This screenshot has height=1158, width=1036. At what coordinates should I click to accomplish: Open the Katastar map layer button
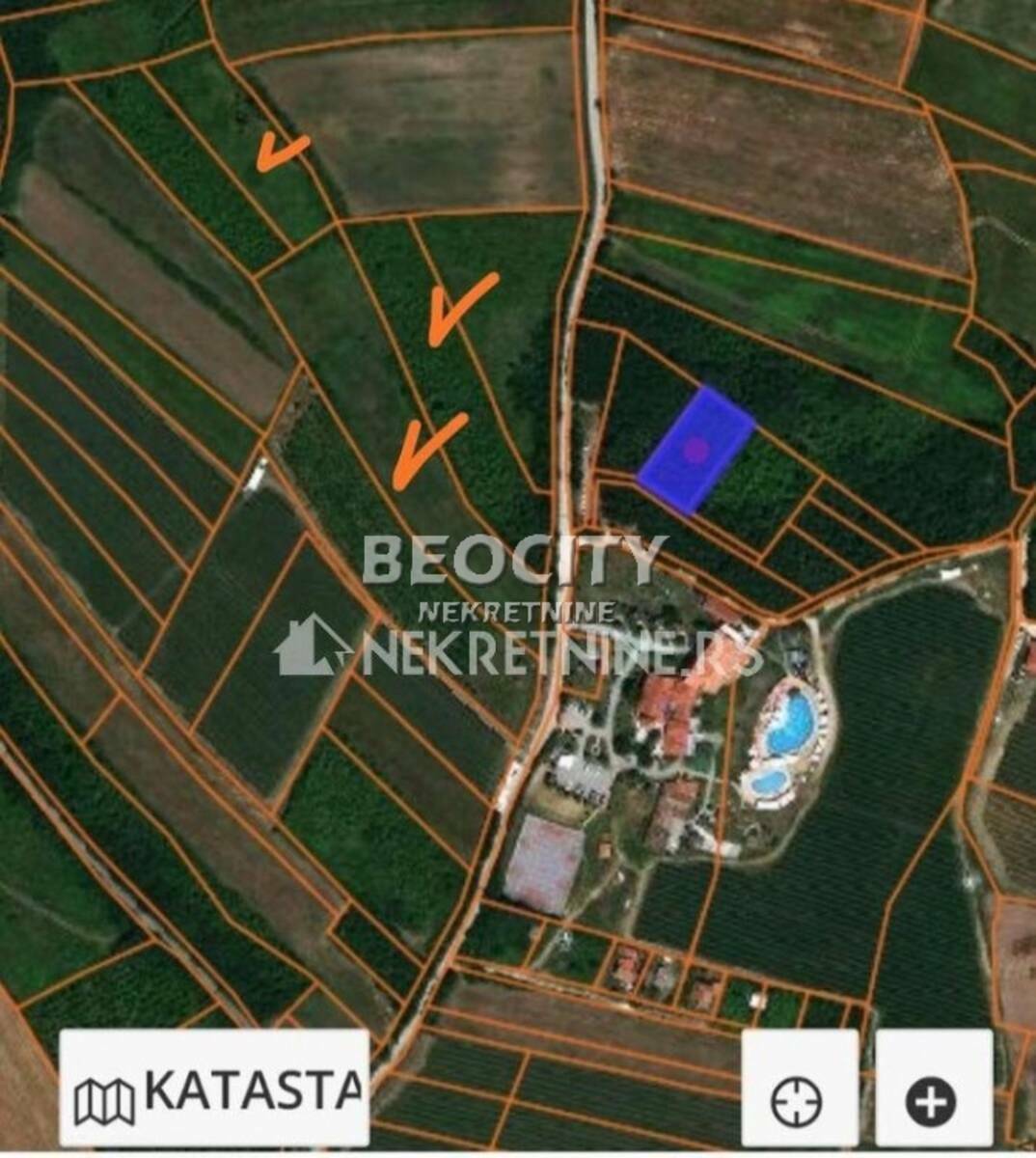[214, 1088]
